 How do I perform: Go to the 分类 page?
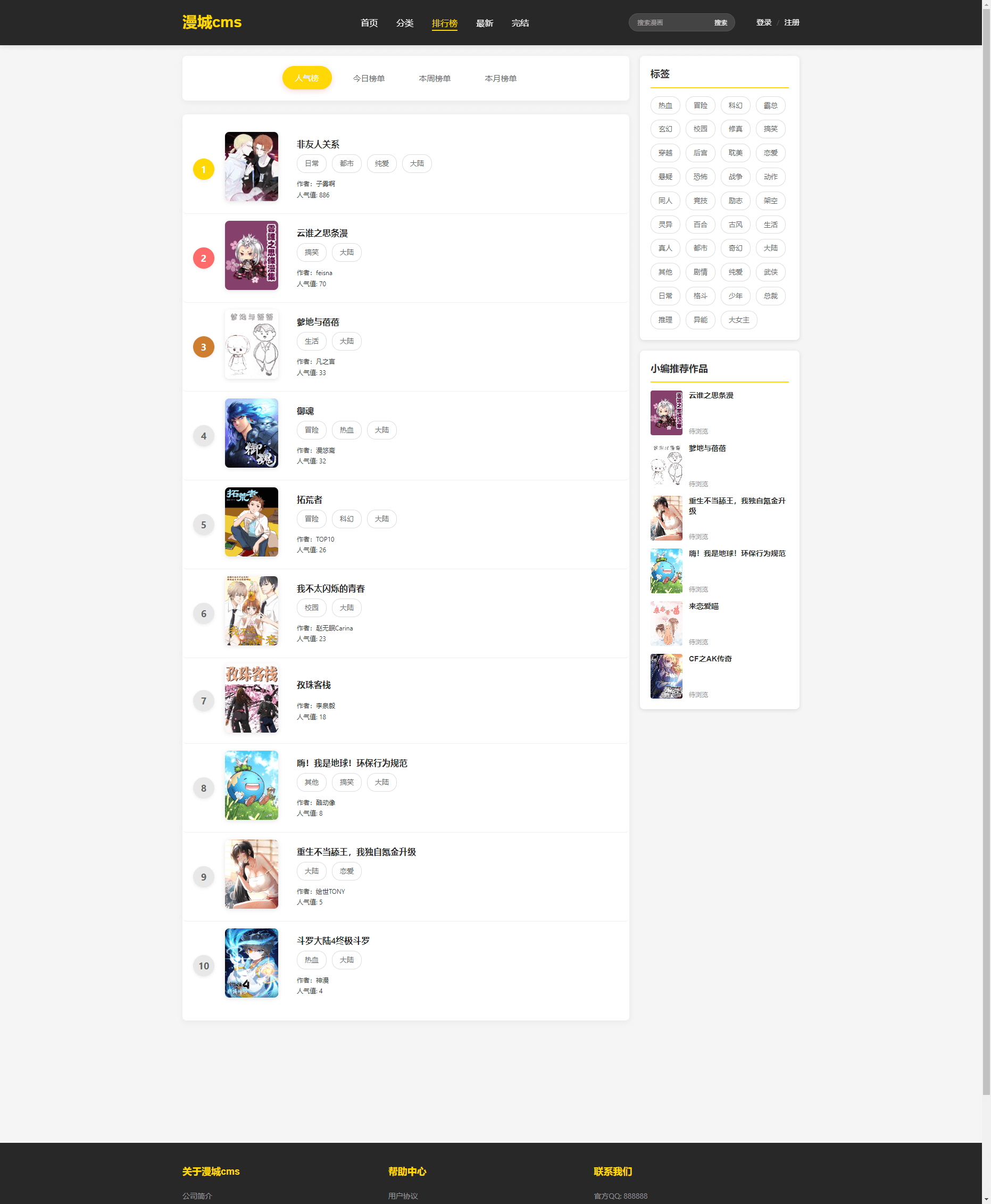pos(404,23)
